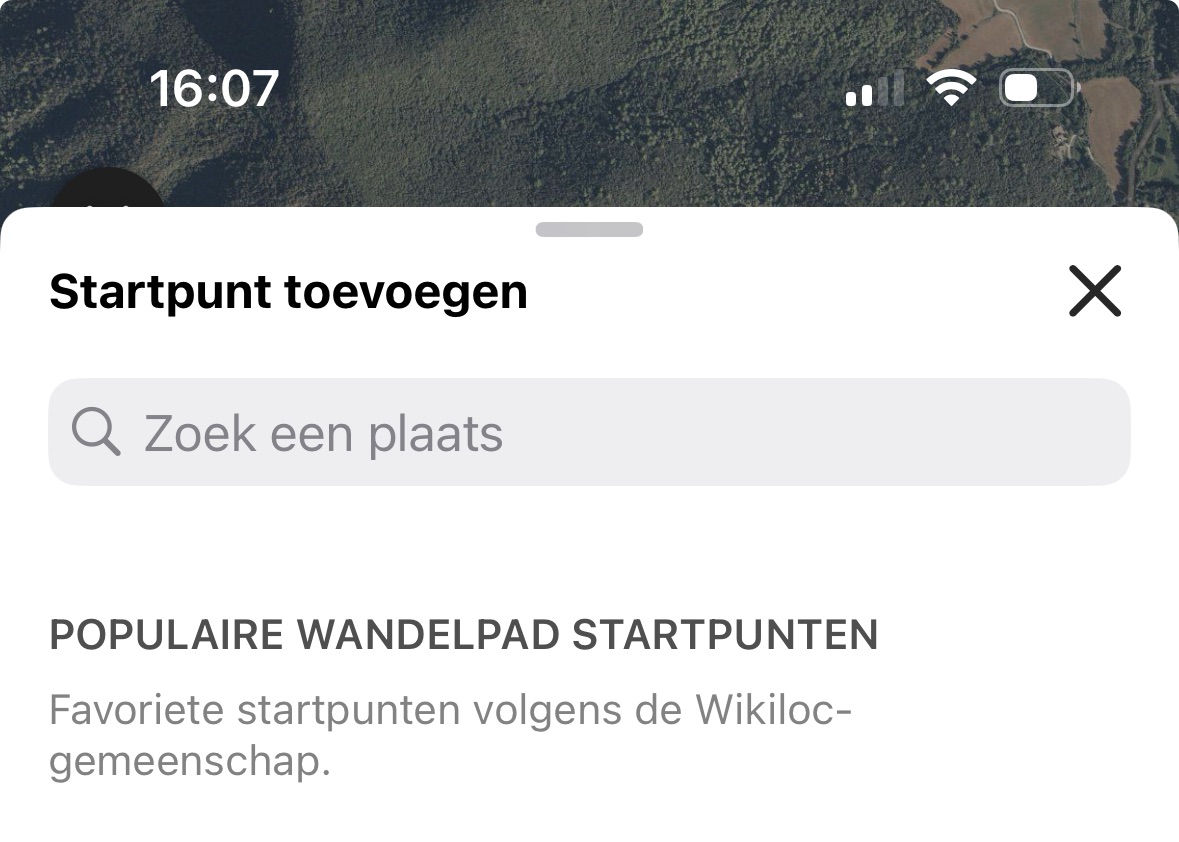This screenshot has height=842, width=1179.
Task: Tap the sheet's grabber handle
Action: (589, 230)
